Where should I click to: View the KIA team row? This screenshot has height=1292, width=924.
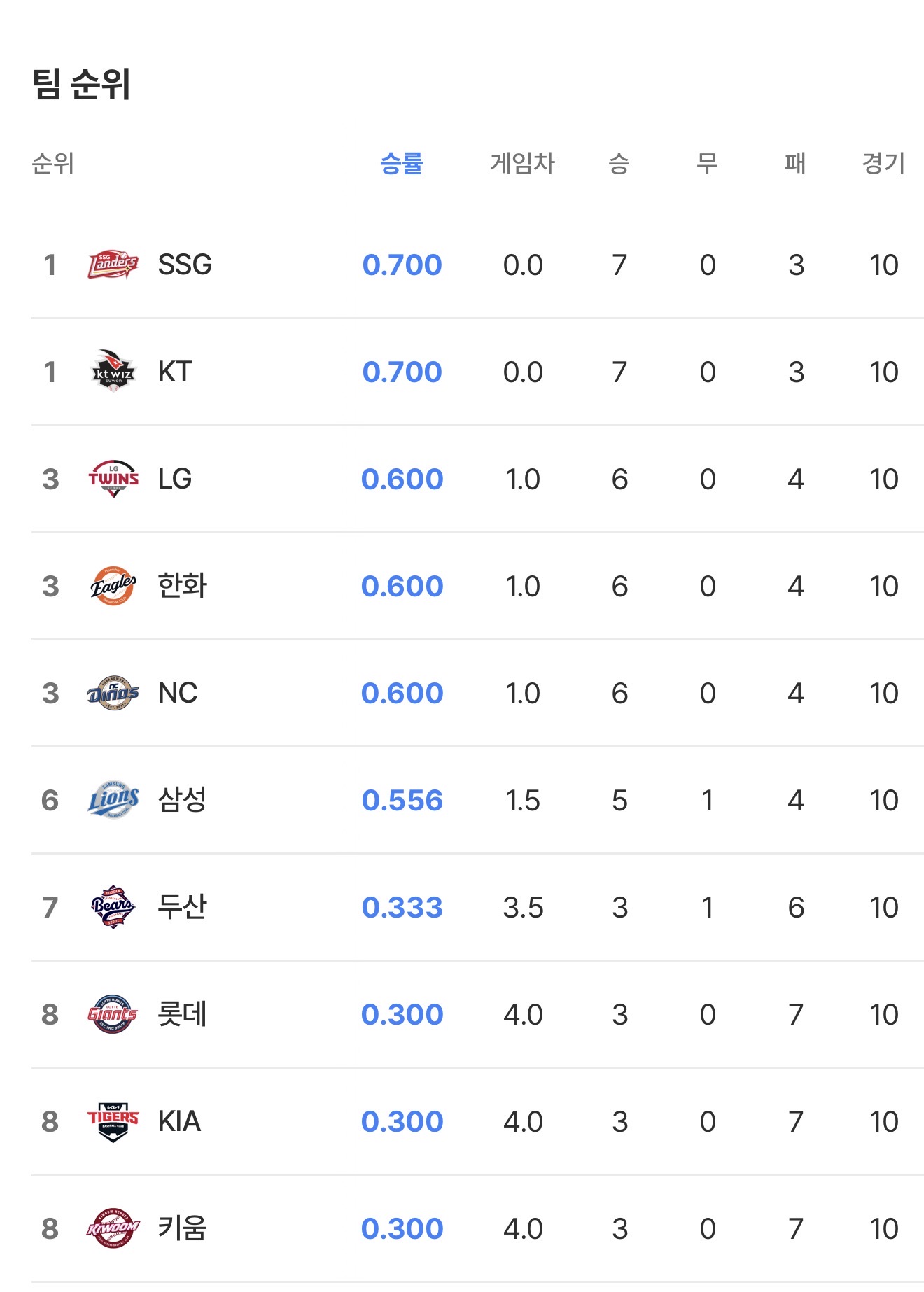point(179,1122)
